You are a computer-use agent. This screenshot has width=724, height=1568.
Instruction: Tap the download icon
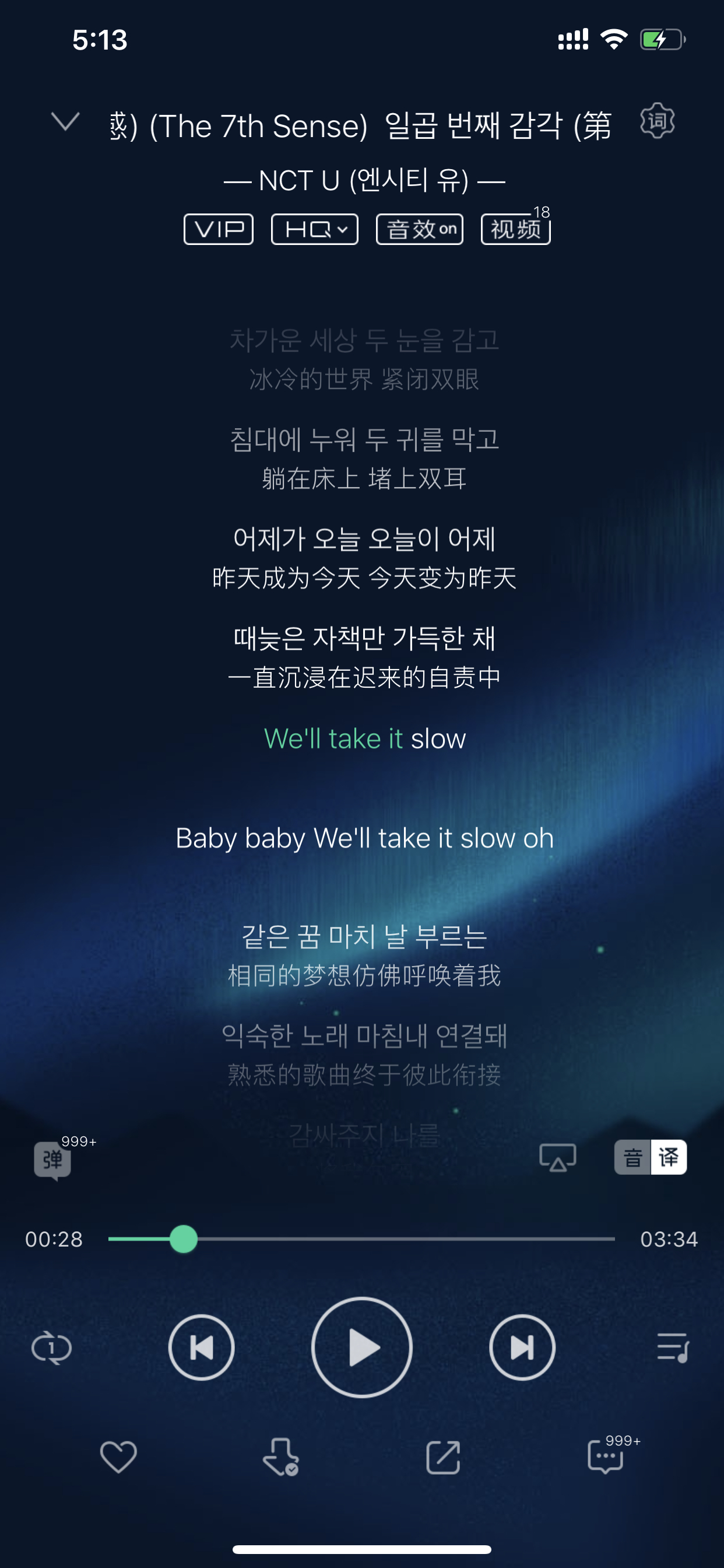280,1457
